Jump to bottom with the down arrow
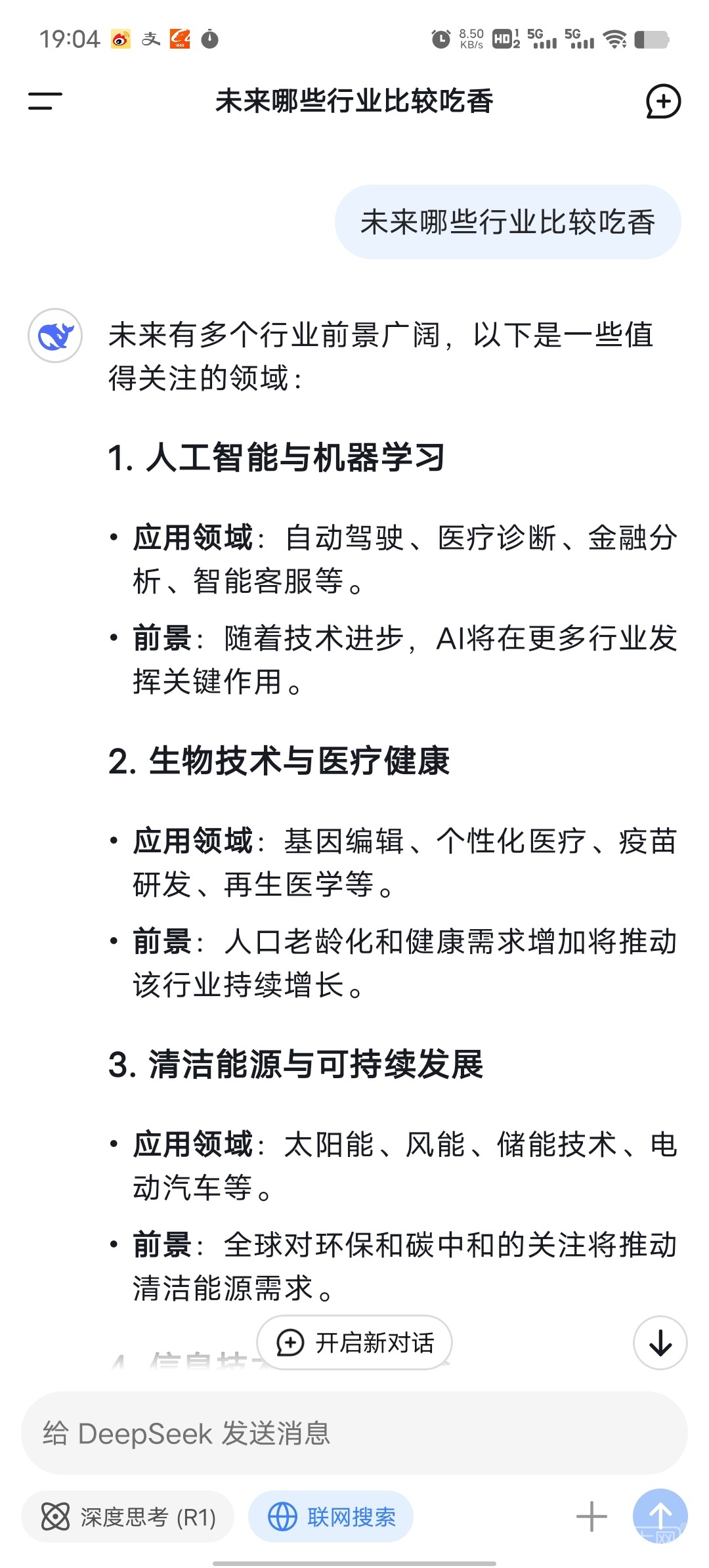This screenshot has height=1568, width=709. pyautogui.click(x=660, y=1343)
